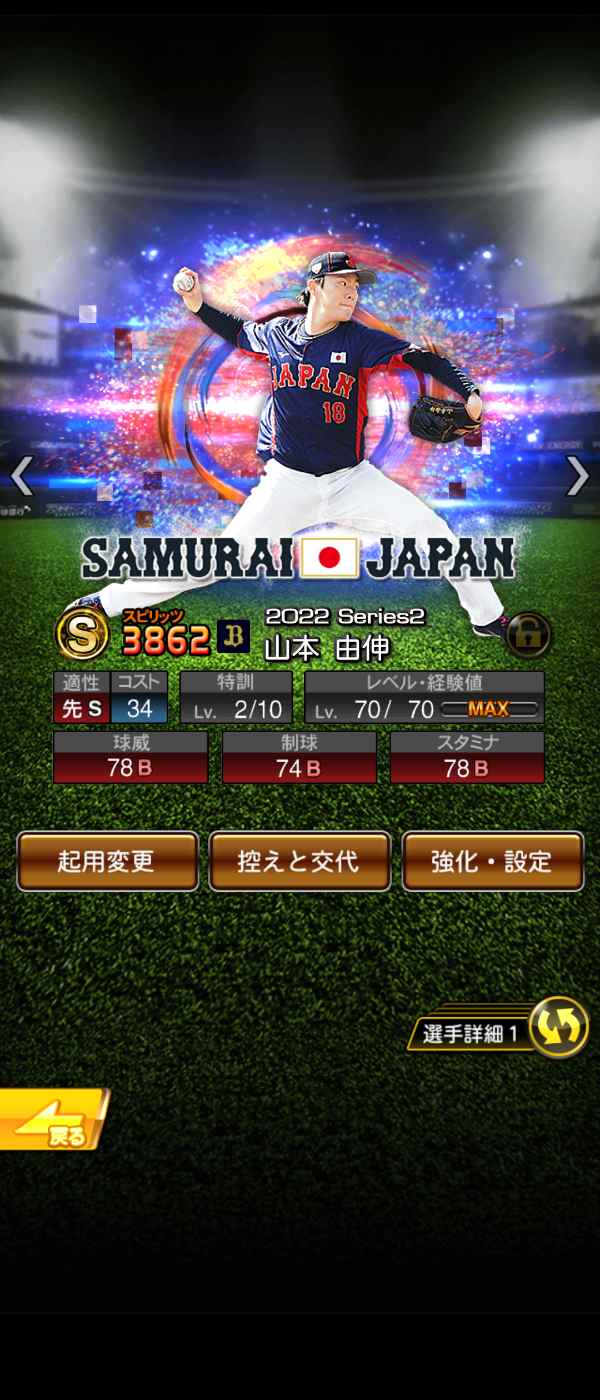Tap the 起用変更 button
This screenshot has height=1400, width=600.
coord(107,861)
